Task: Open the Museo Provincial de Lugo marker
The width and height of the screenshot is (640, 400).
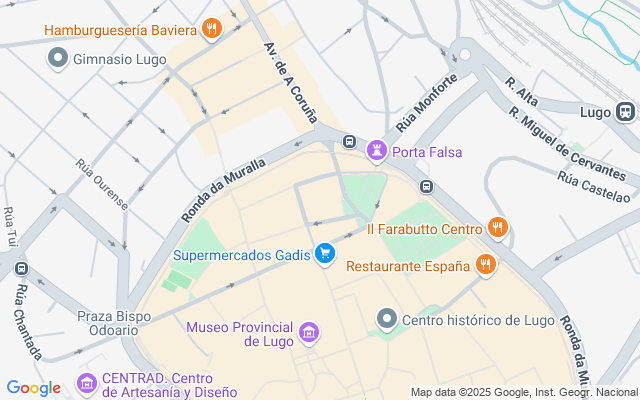Action: (x=309, y=333)
